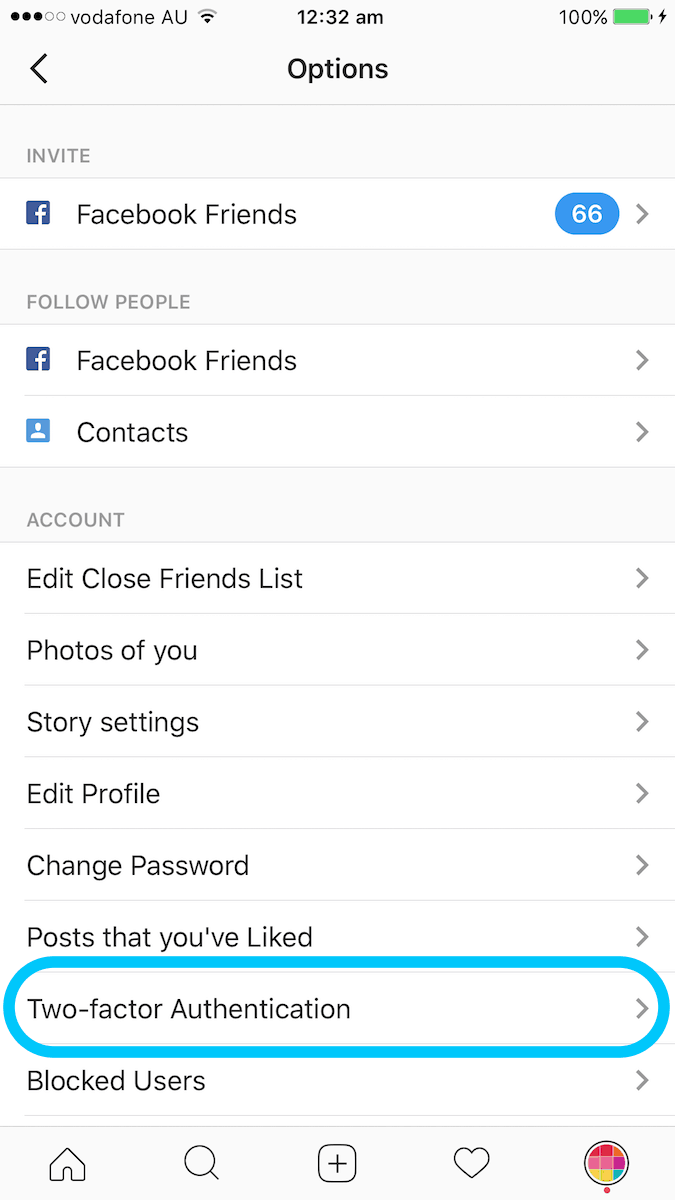Open Facebook Friends under Follow People

(337, 360)
